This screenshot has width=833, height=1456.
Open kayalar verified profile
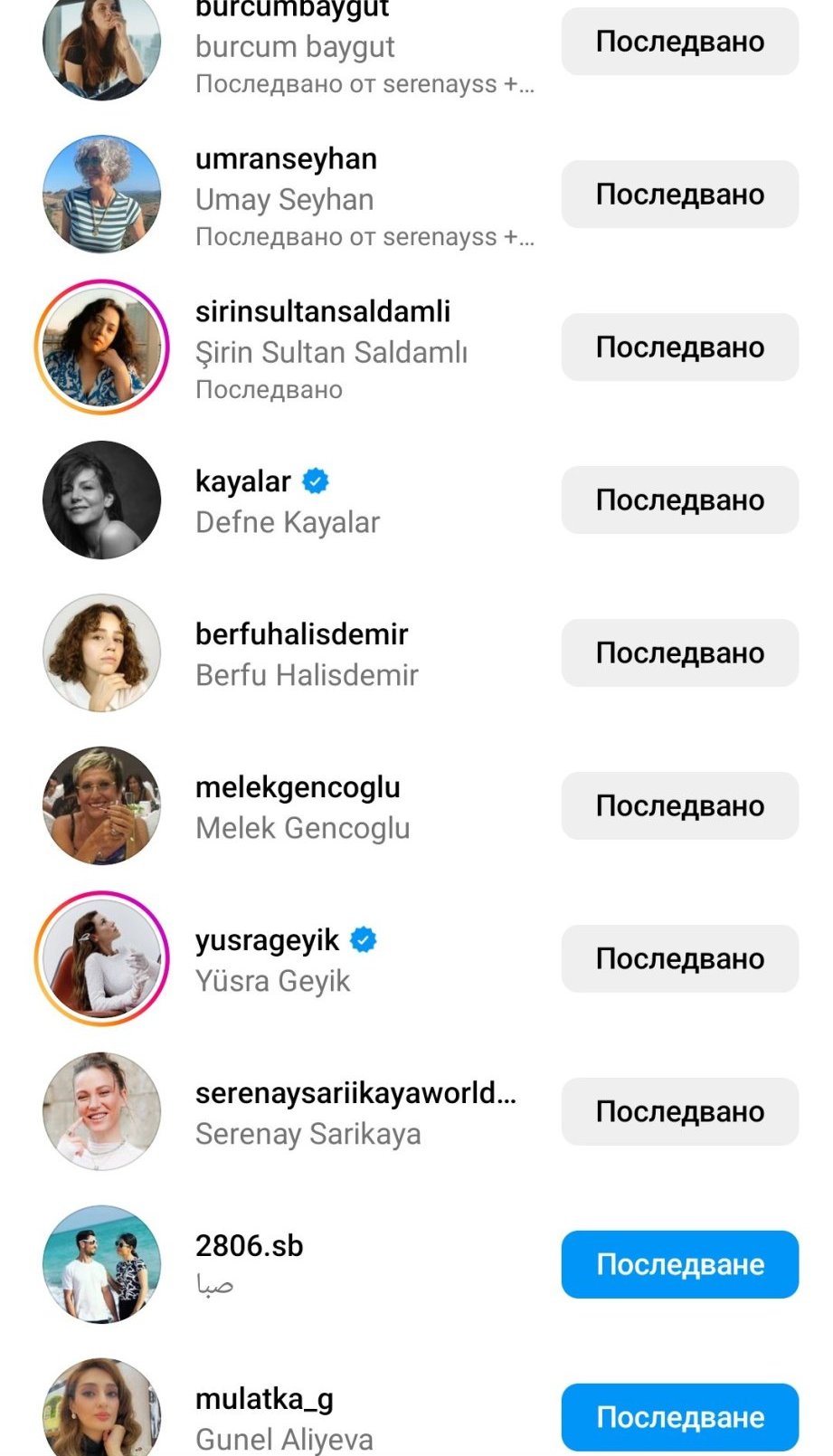(244, 482)
